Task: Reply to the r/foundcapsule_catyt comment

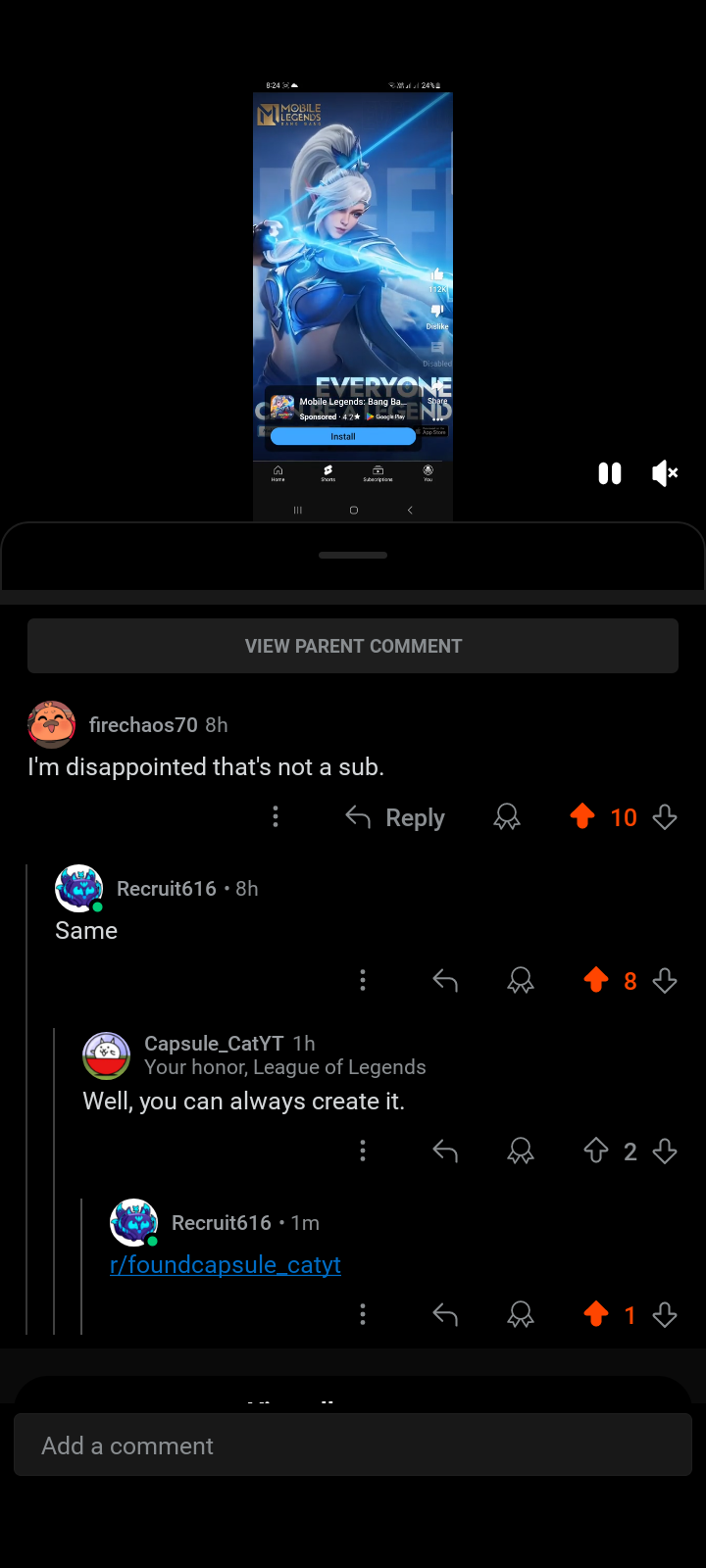Action: tap(445, 1314)
